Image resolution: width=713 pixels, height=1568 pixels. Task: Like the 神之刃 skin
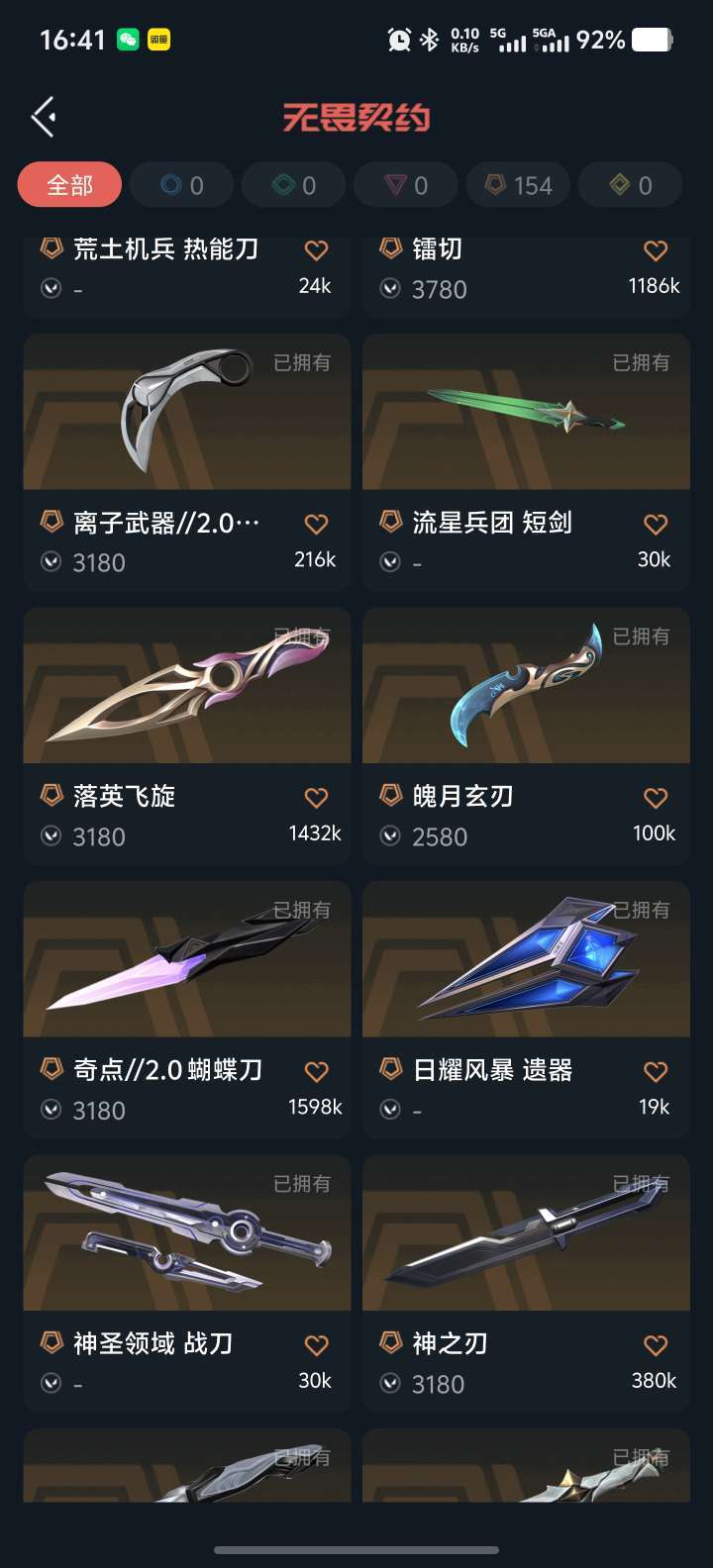(656, 1344)
